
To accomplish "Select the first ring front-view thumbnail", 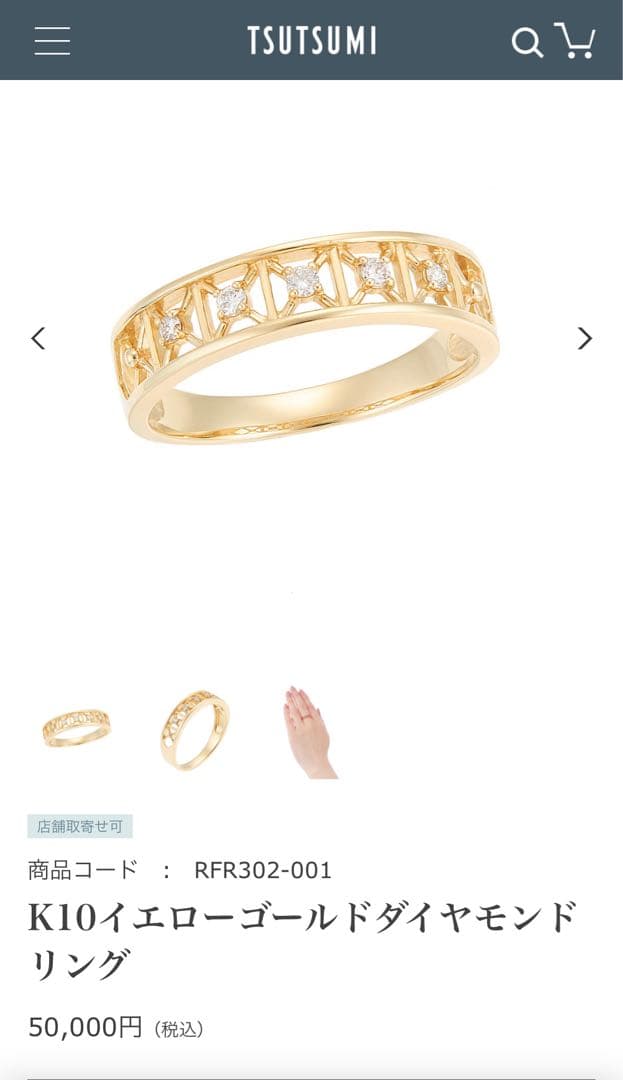I will [77, 728].
